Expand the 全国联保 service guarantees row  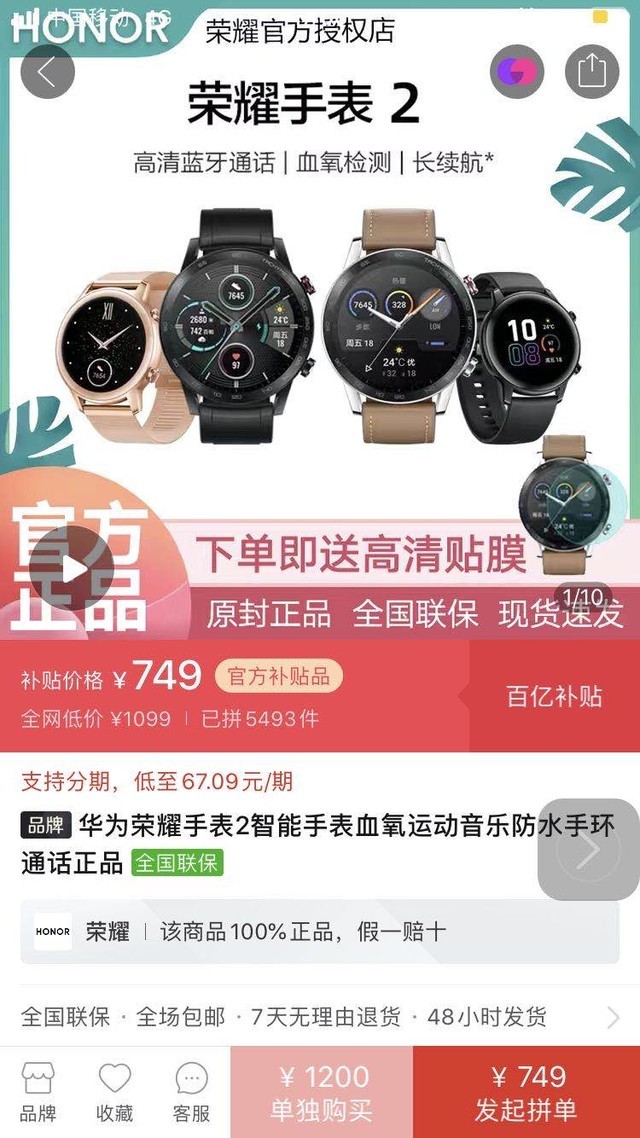(320, 1018)
